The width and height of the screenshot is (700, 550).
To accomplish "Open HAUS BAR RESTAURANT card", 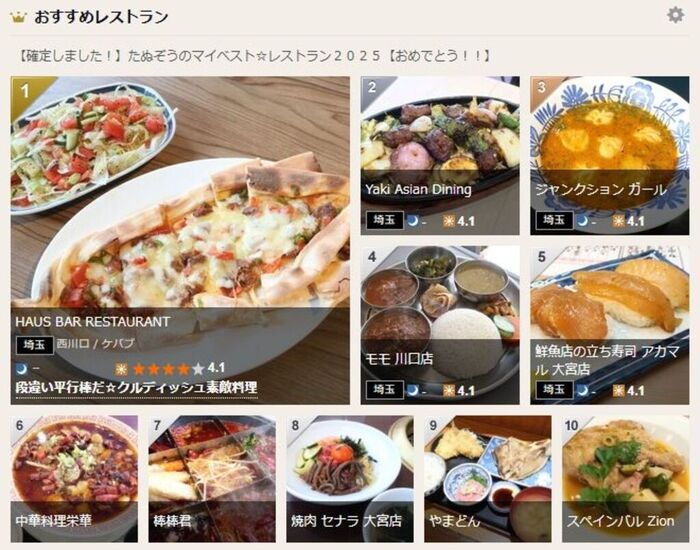I will [180, 200].
